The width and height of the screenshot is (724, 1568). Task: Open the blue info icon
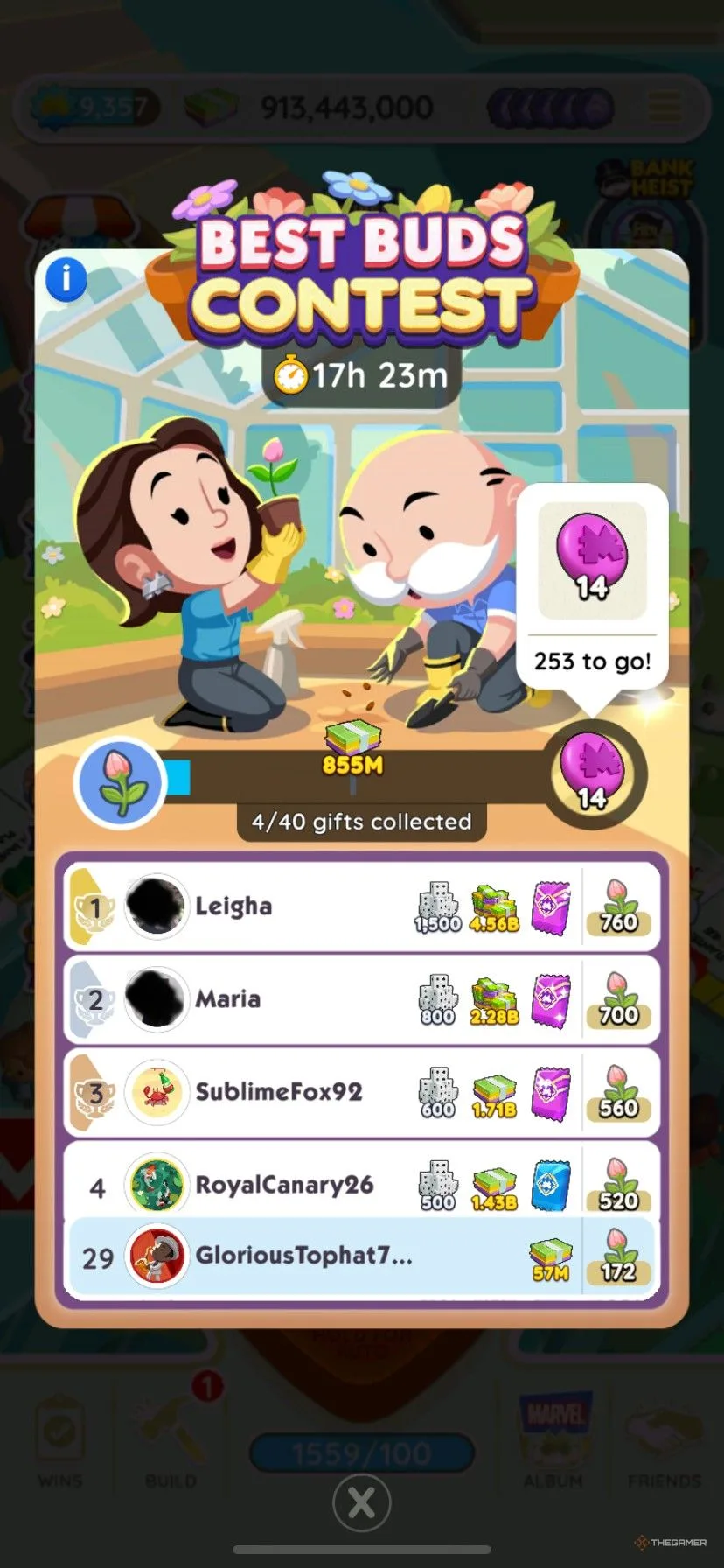[66, 279]
